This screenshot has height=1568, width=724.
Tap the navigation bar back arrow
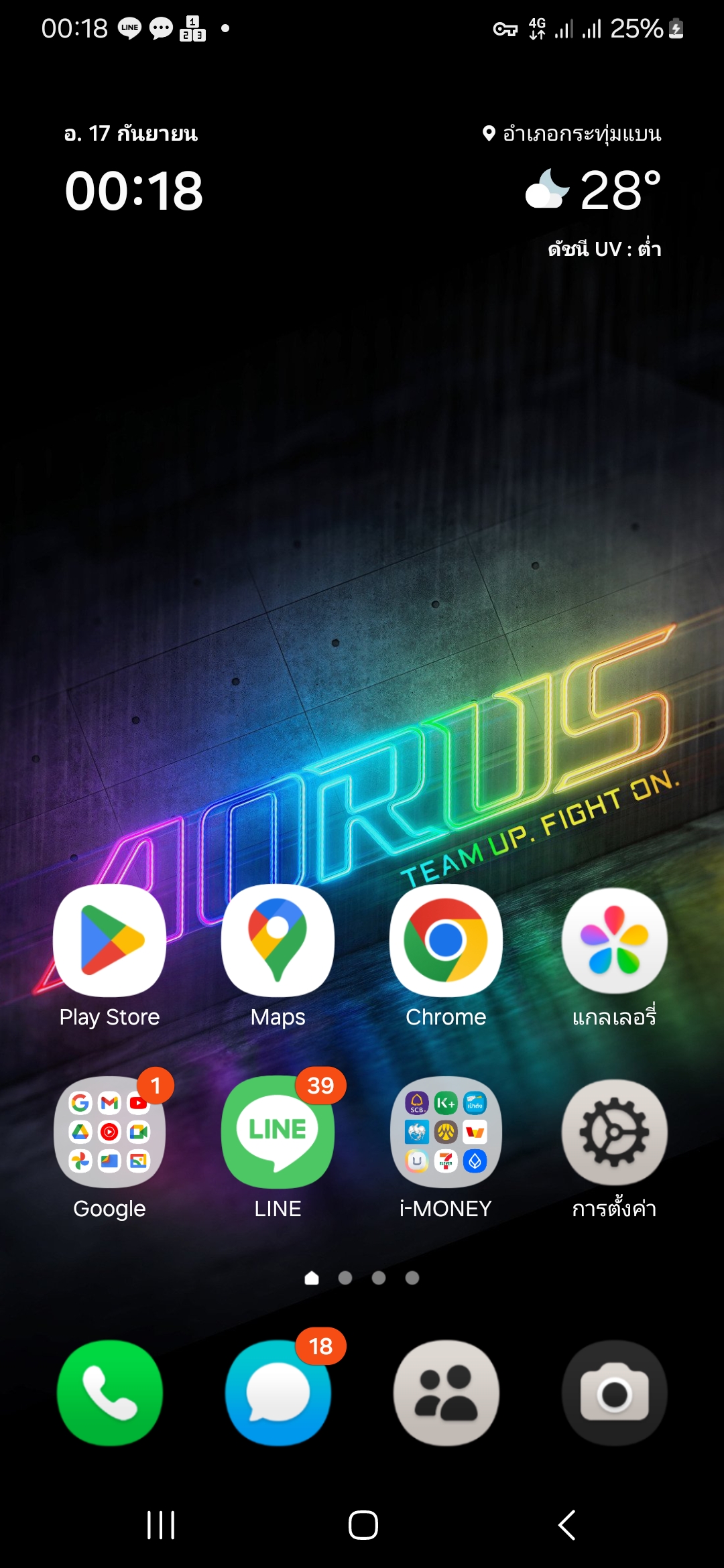point(566,1525)
